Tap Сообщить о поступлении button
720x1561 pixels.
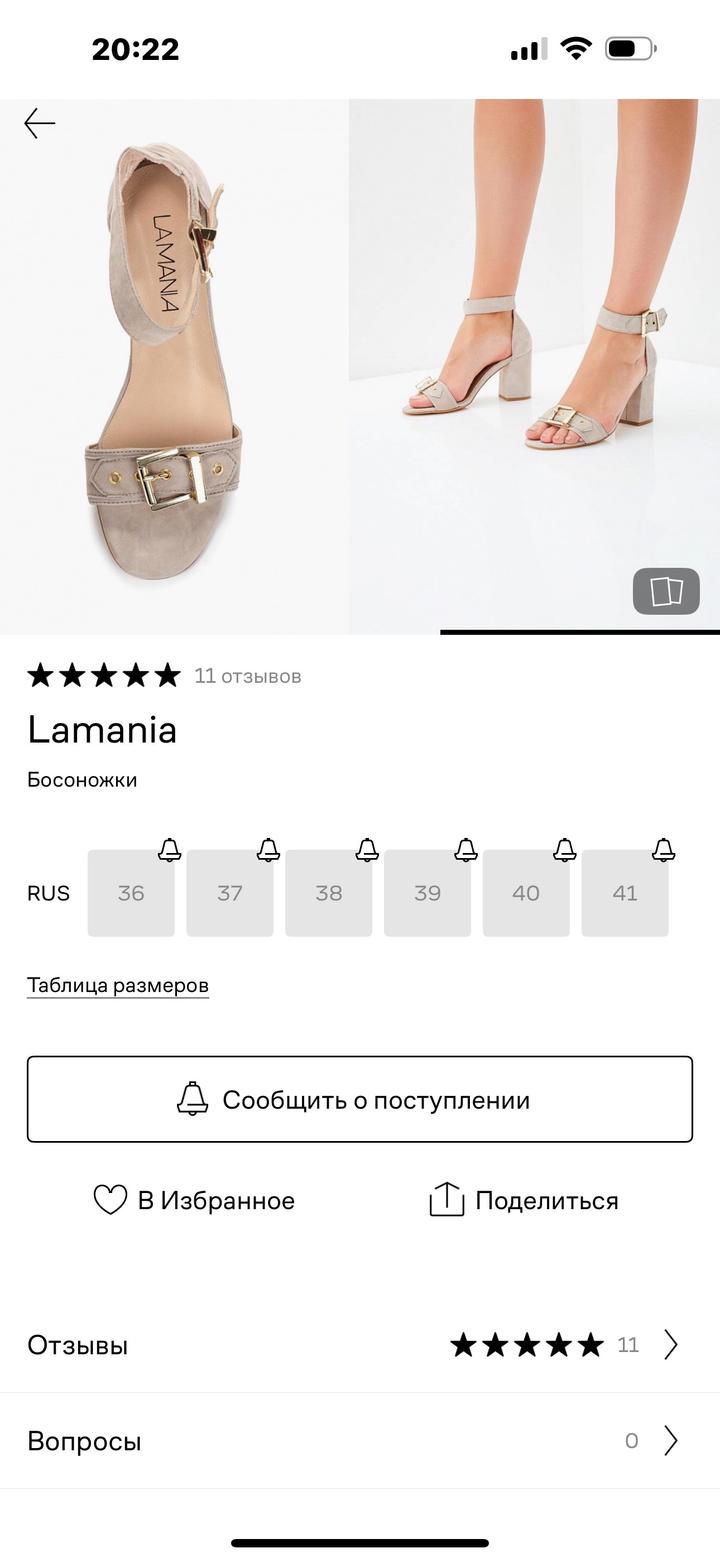click(x=360, y=1099)
